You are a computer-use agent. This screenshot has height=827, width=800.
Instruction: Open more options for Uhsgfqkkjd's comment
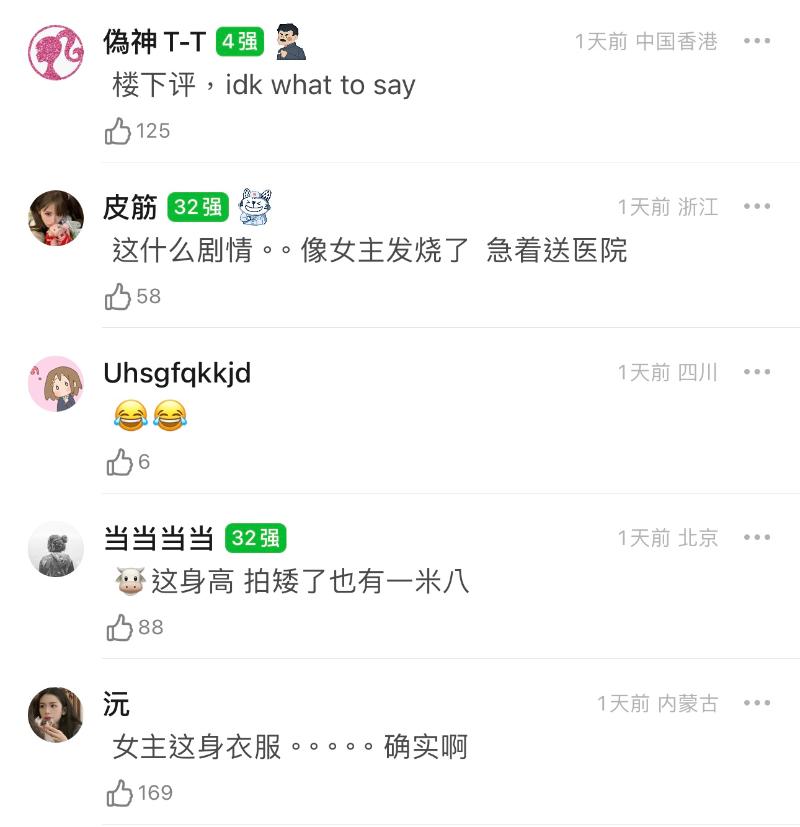757,372
